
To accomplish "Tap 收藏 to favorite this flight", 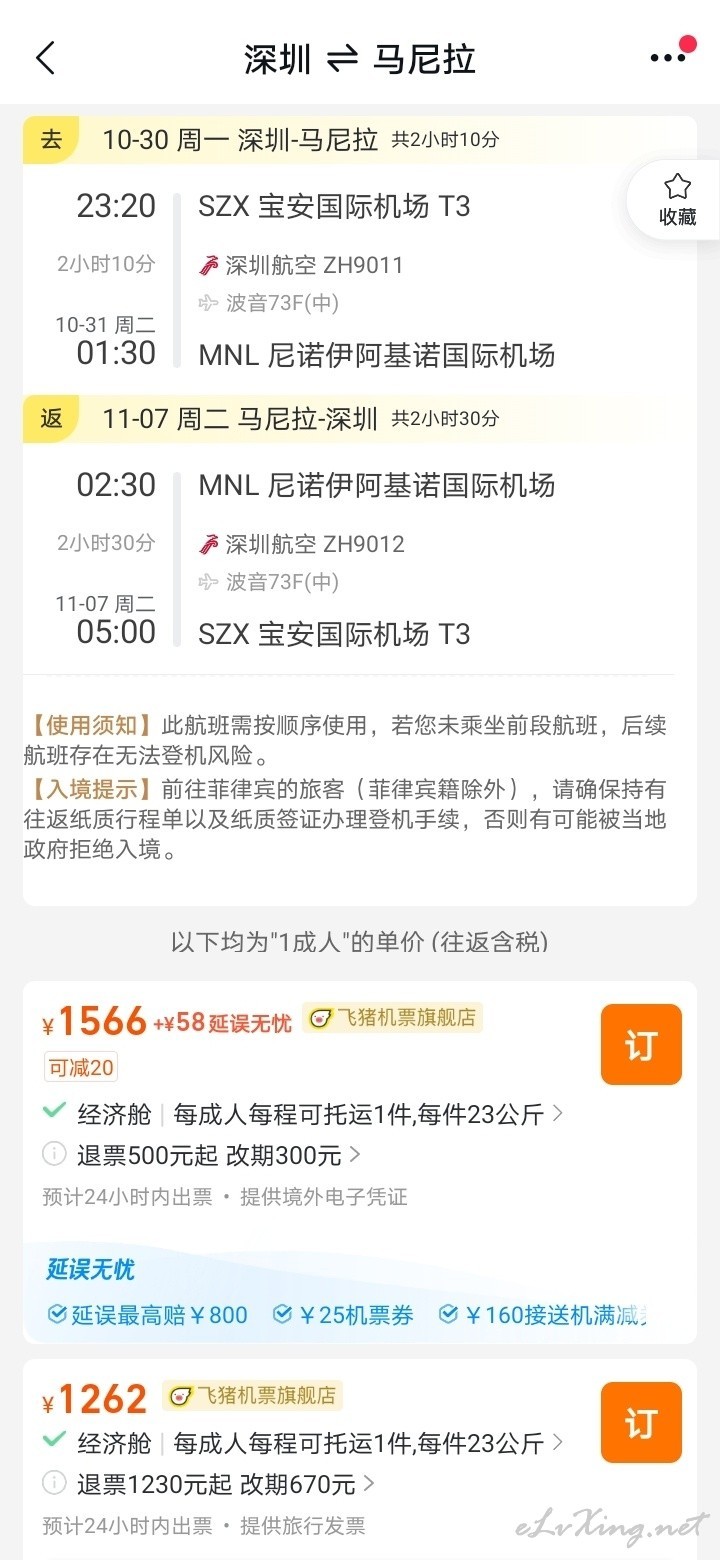I will tap(677, 199).
